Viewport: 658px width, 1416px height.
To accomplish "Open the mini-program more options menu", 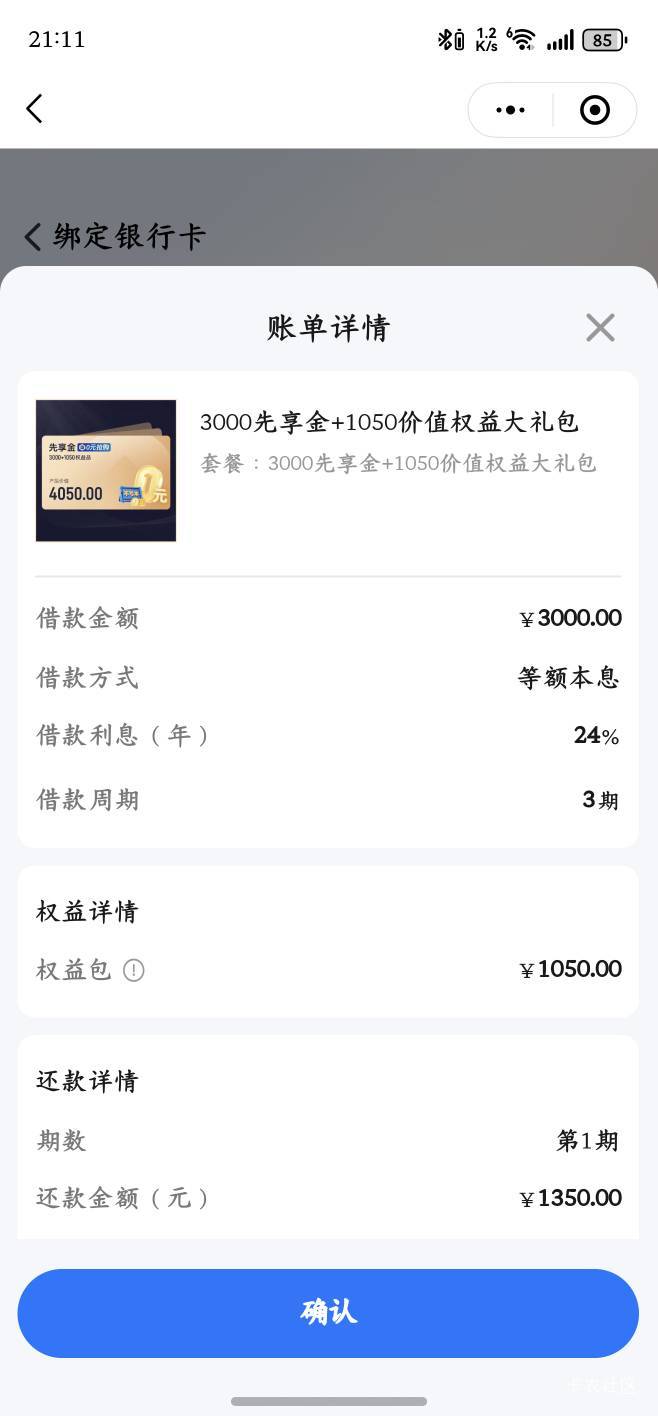I will pos(510,110).
